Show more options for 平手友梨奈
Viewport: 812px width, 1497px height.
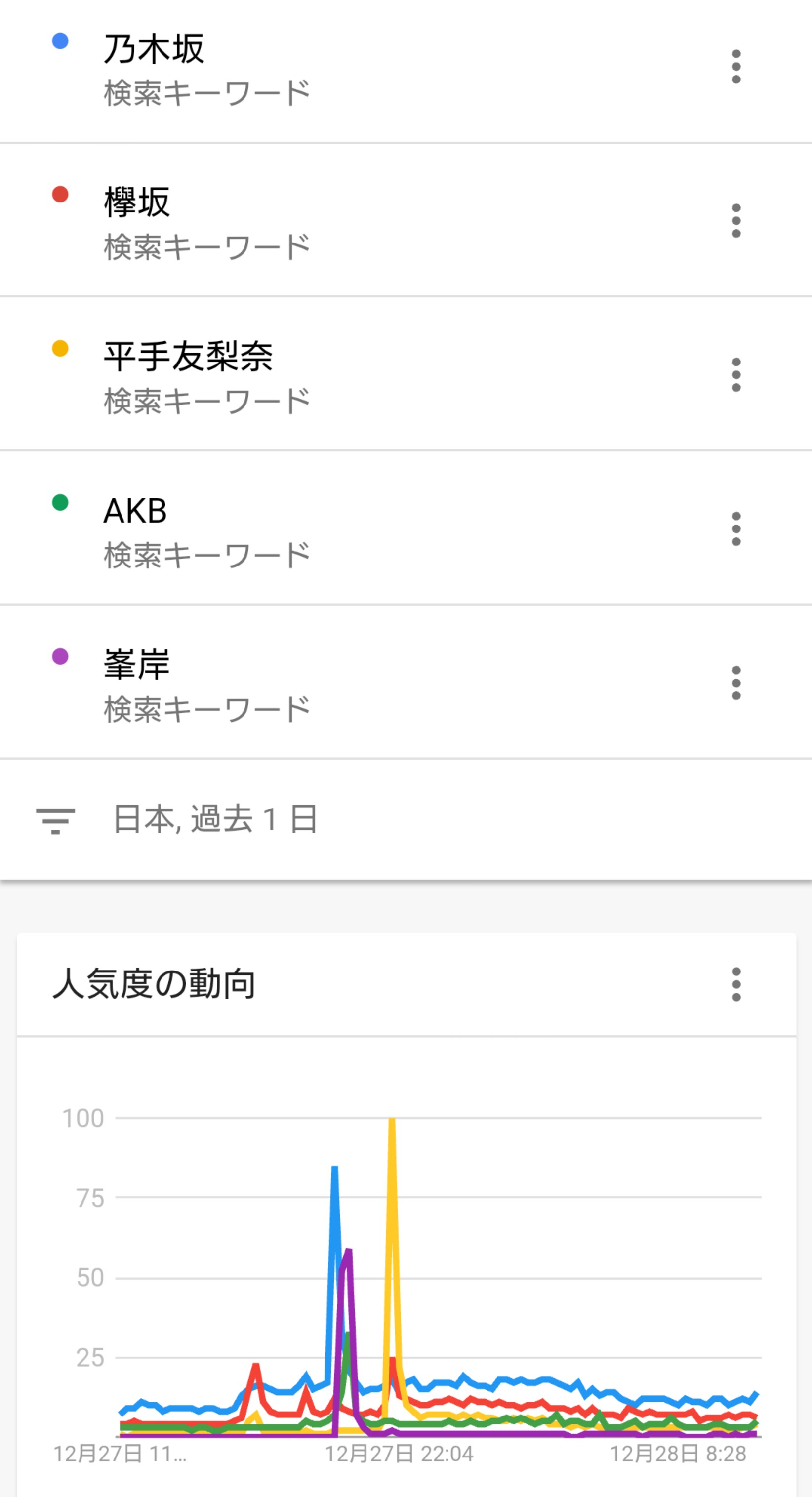click(x=736, y=375)
